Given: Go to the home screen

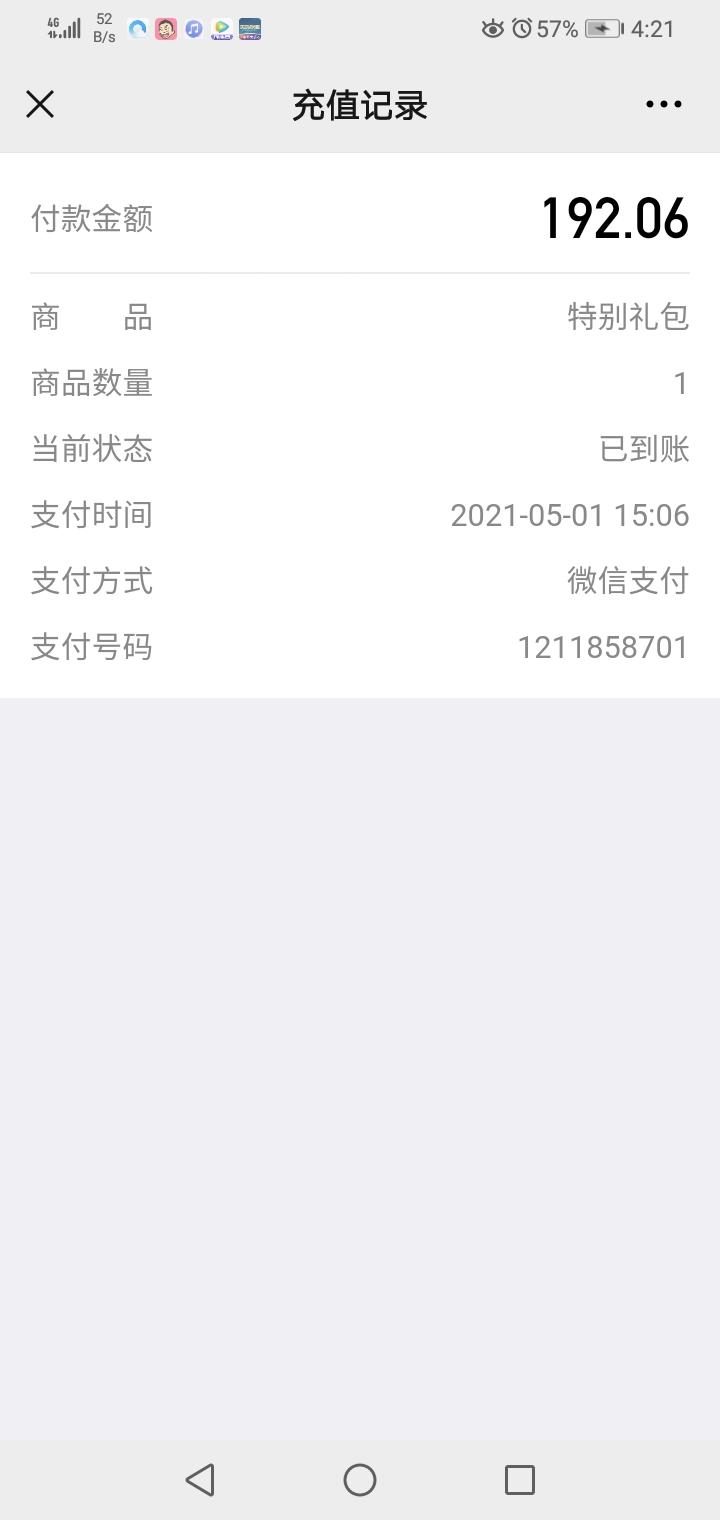Looking at the screenshot, I should 360,1480.
